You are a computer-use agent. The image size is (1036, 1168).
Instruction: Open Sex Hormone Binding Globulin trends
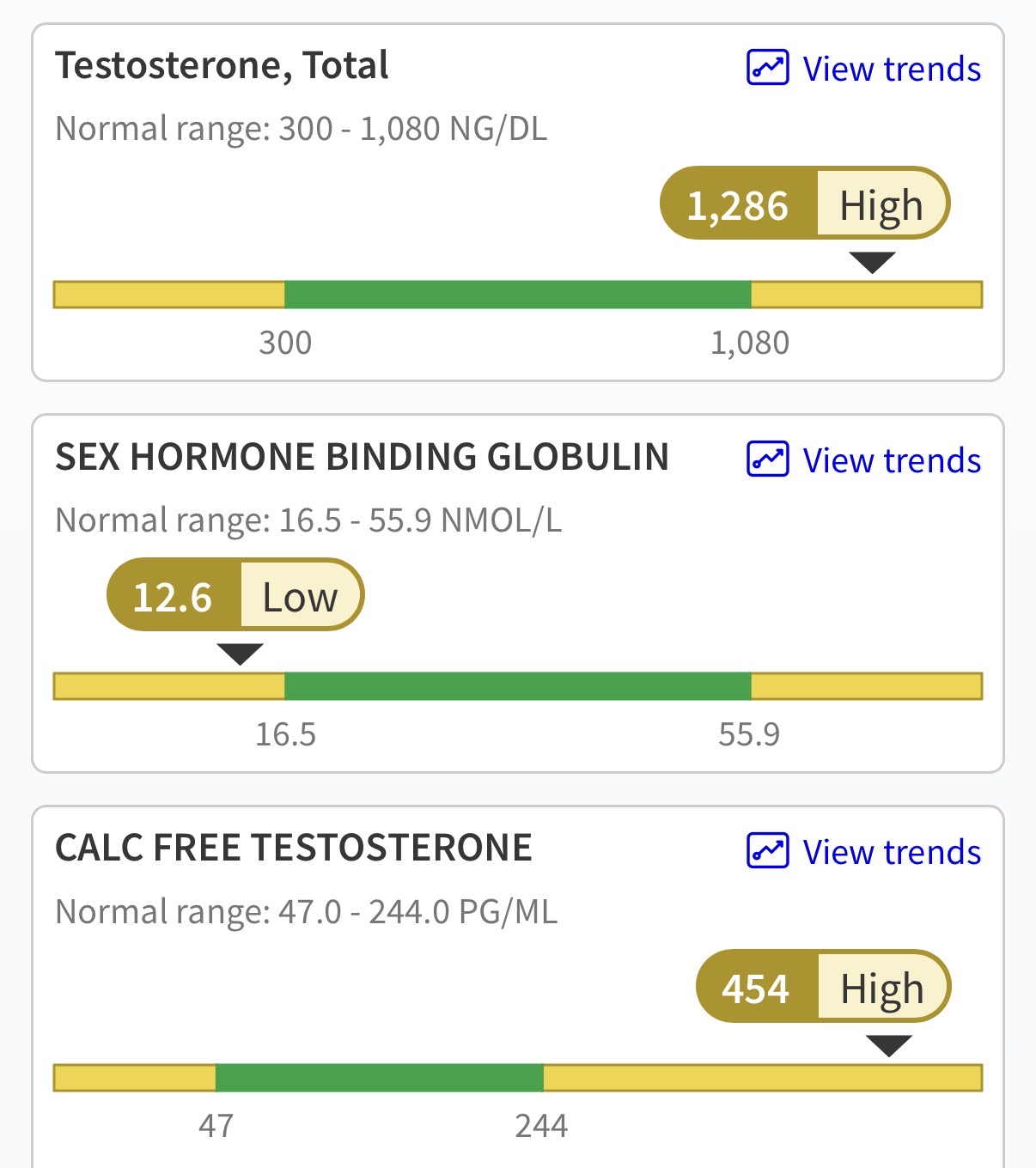point(864,460)
